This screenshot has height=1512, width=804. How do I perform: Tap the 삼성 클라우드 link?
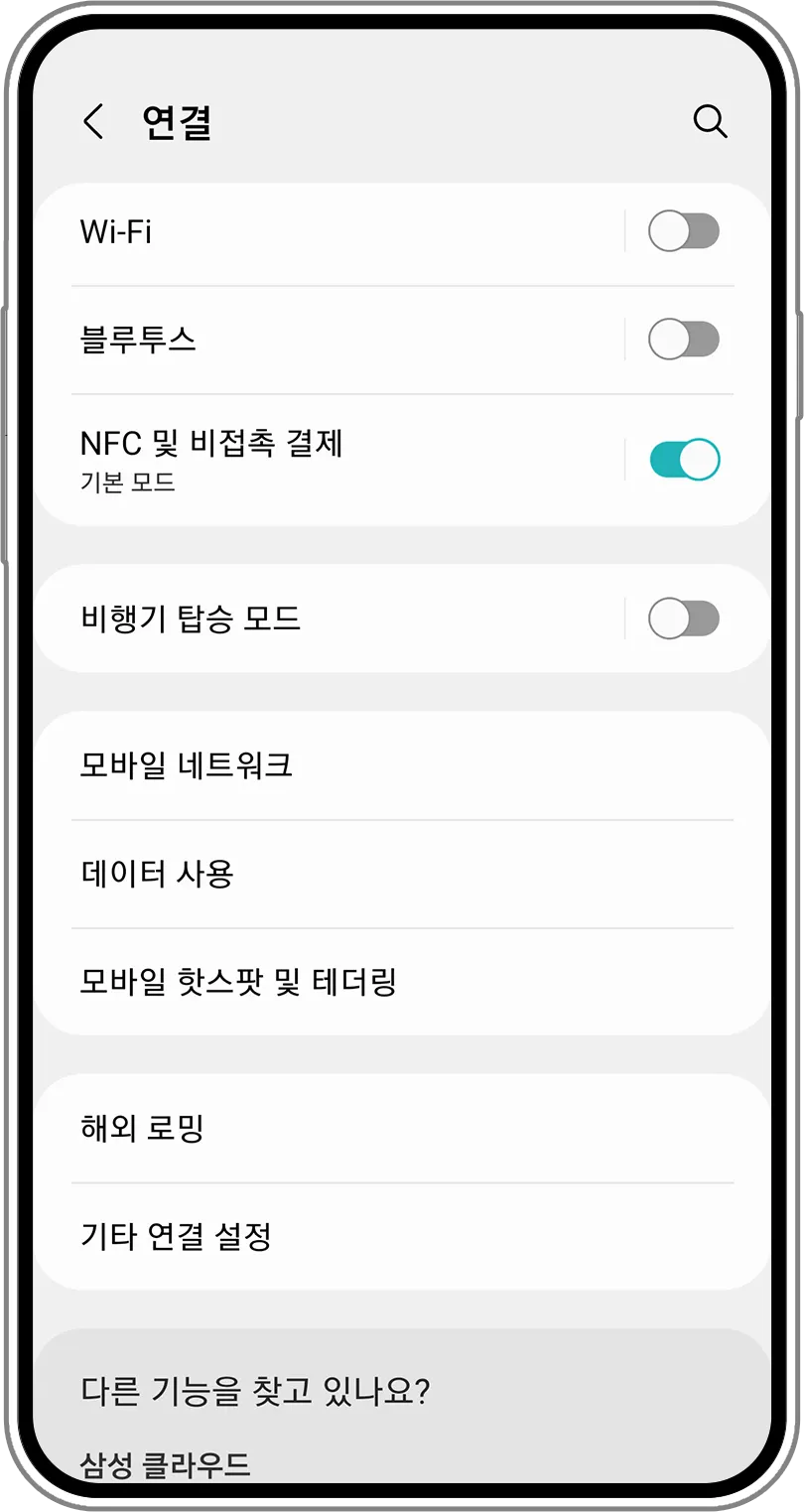click(x=165, y=1463)
